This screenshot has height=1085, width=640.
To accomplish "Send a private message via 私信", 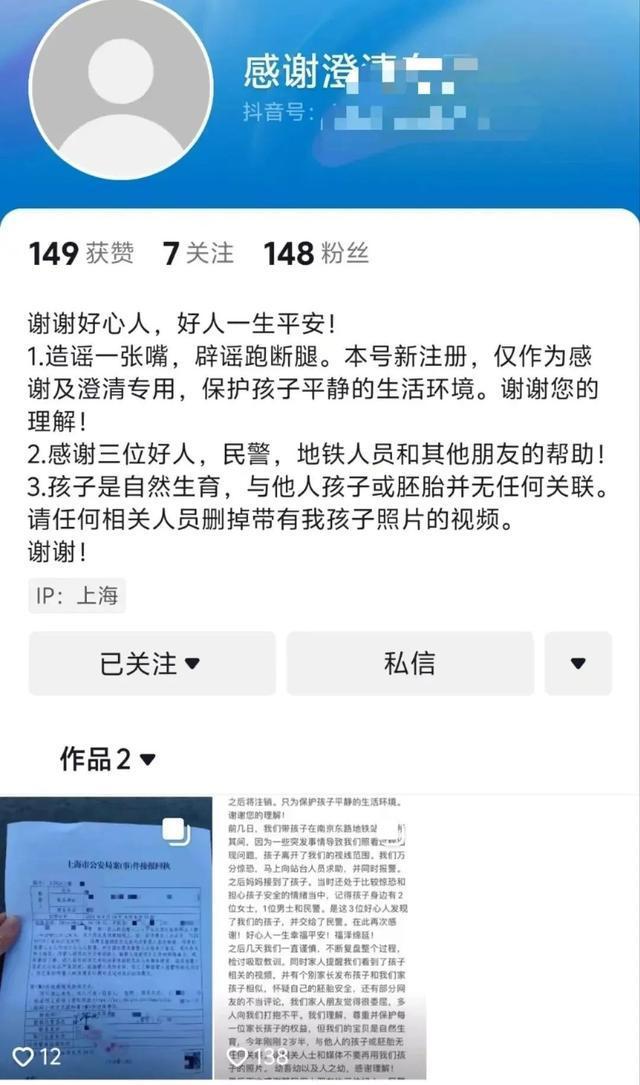I will (409, 663).
